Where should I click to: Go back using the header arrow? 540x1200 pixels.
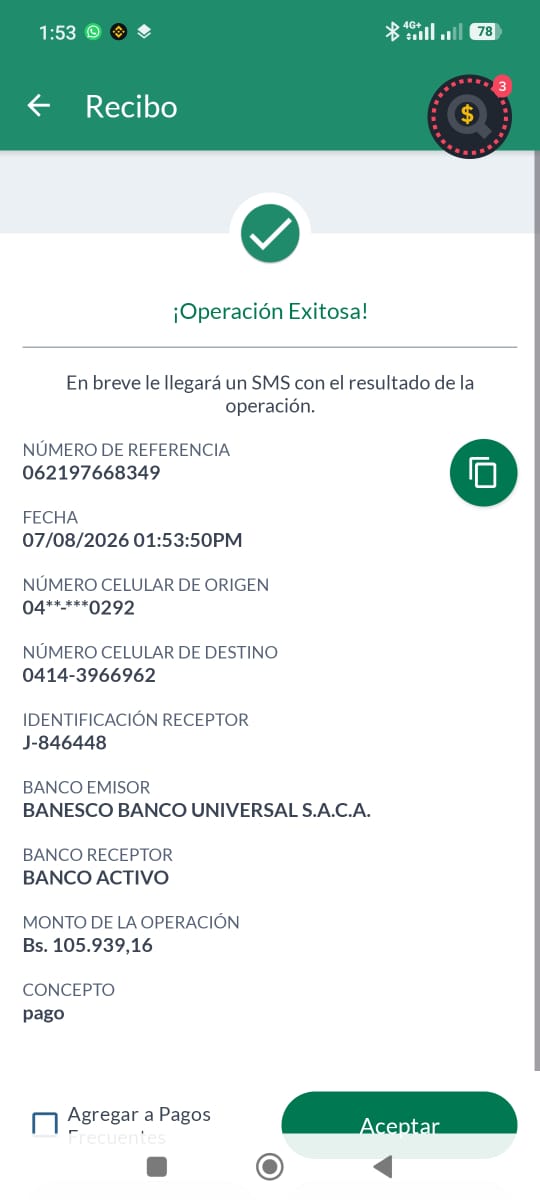coord(39,106)
